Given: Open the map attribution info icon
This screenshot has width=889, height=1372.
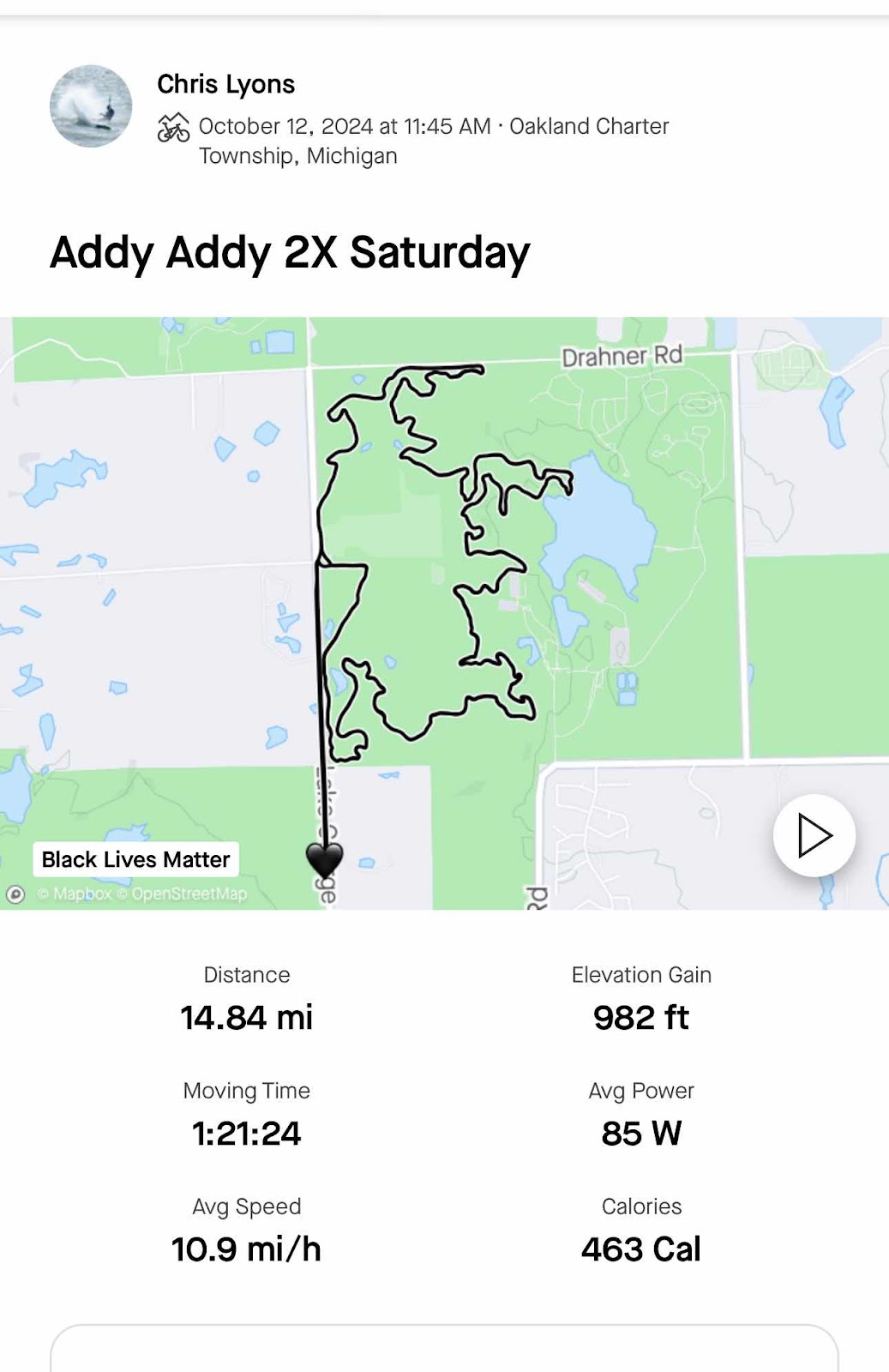Looking at the screenshot, I should pos(15,894).
